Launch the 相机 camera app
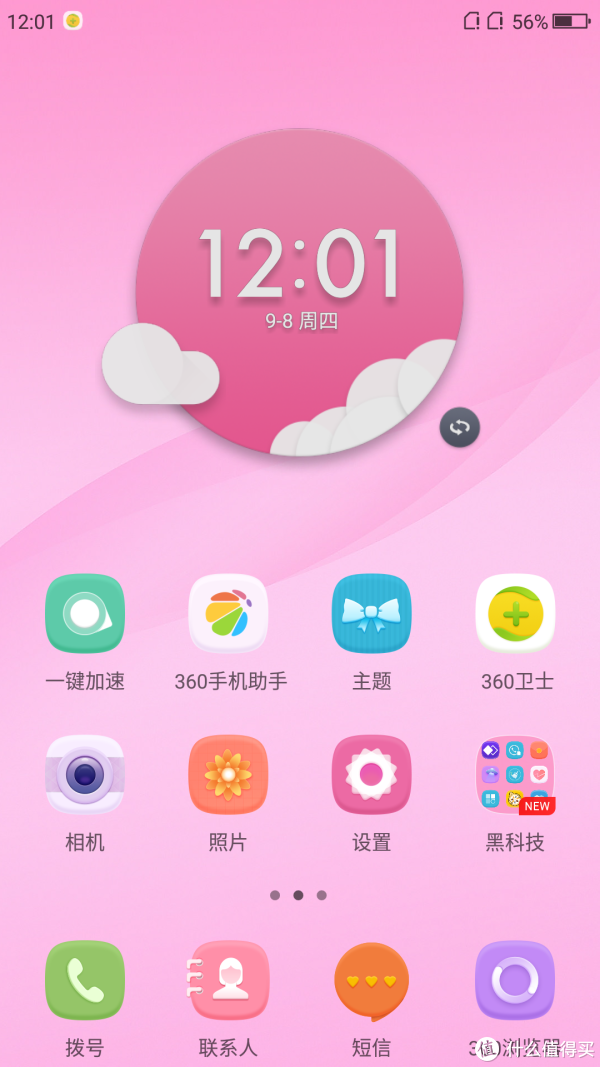Screen dimensions: 600x1067 (85, 775)
